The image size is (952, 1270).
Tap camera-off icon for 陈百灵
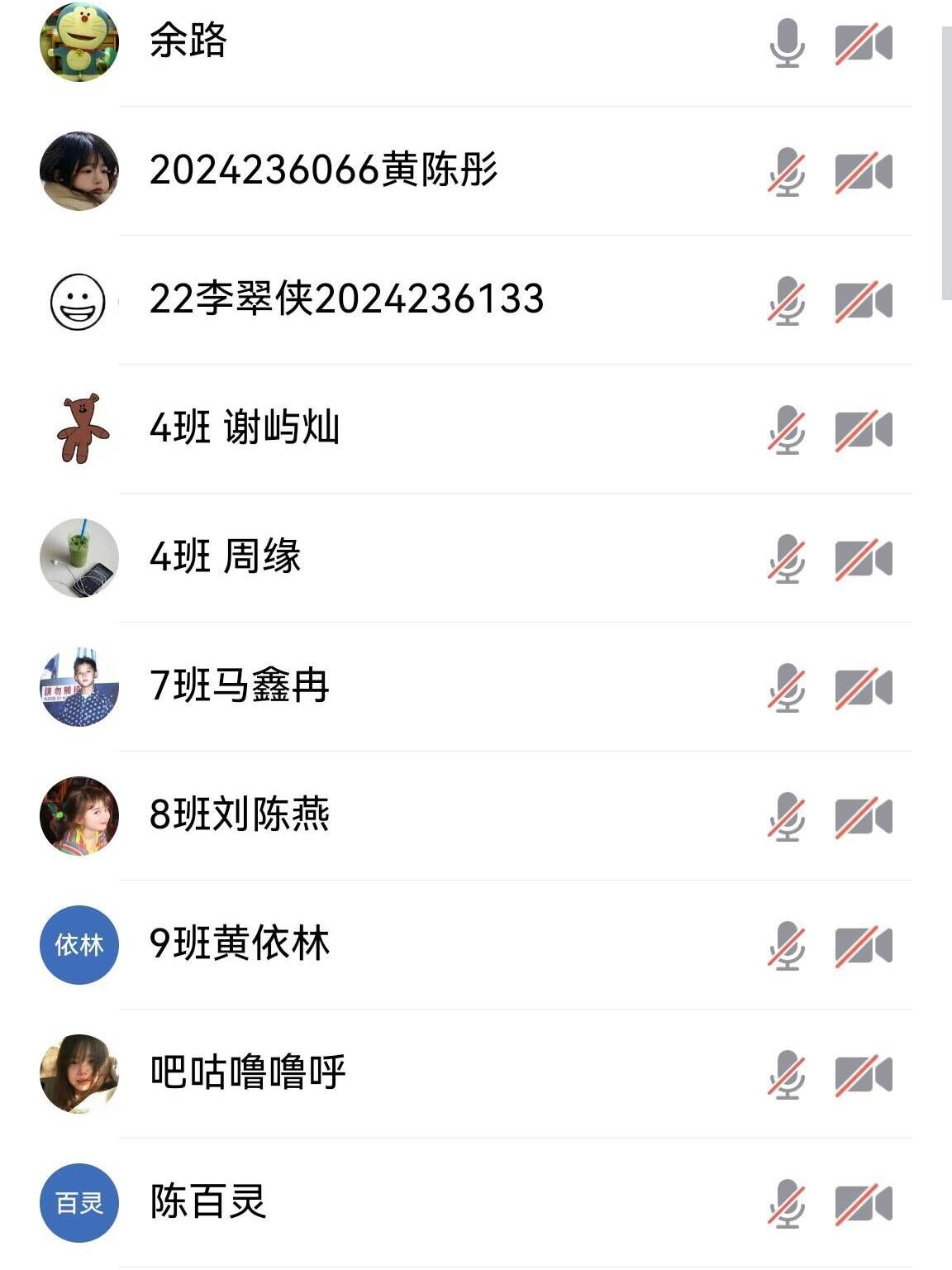click(x=864, y=1204)
